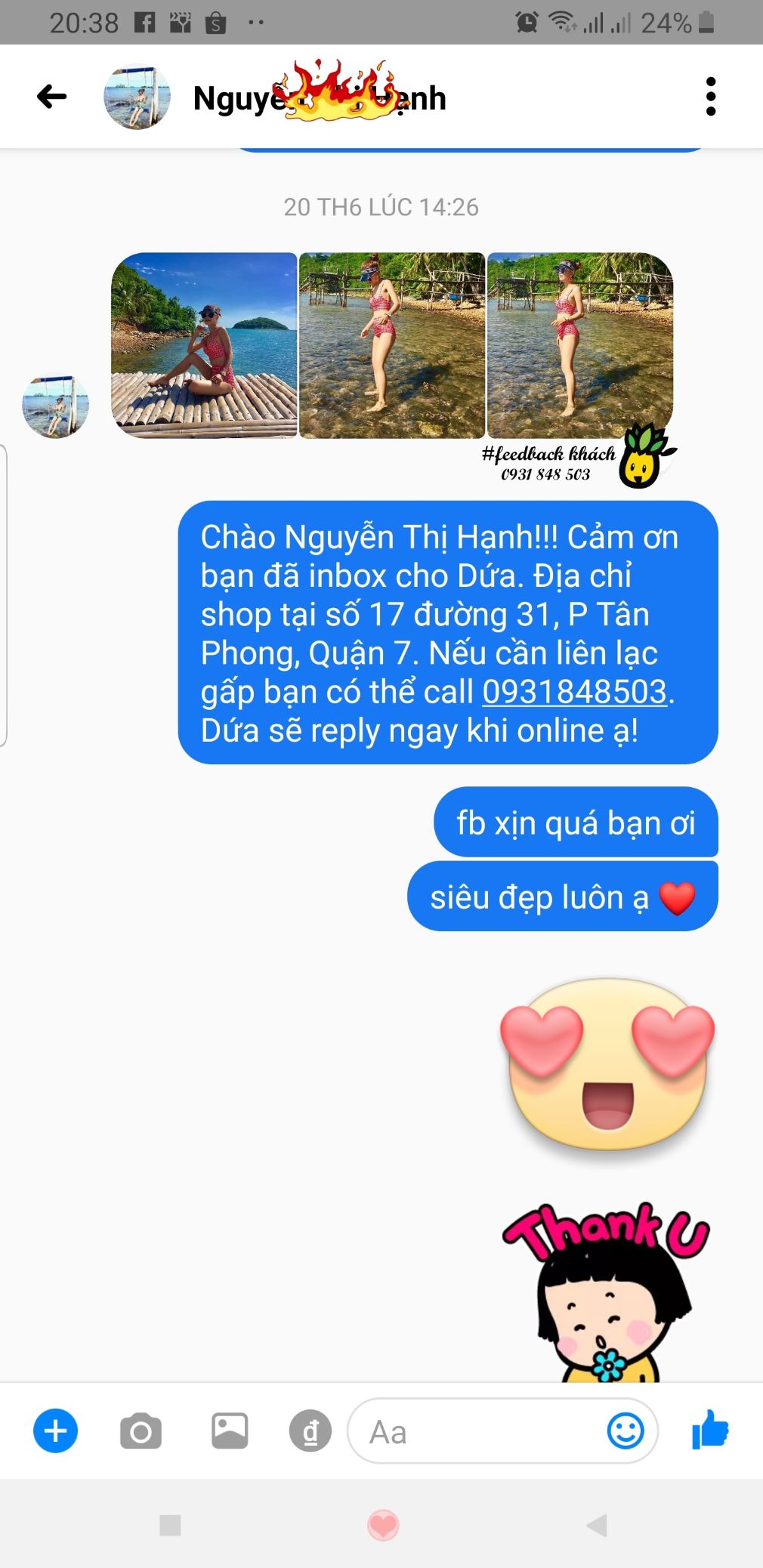Image resolution: width=763 pixels, height=1568 pixels.
Task: Call the linked number 0931848503
Action: (574, 692)
